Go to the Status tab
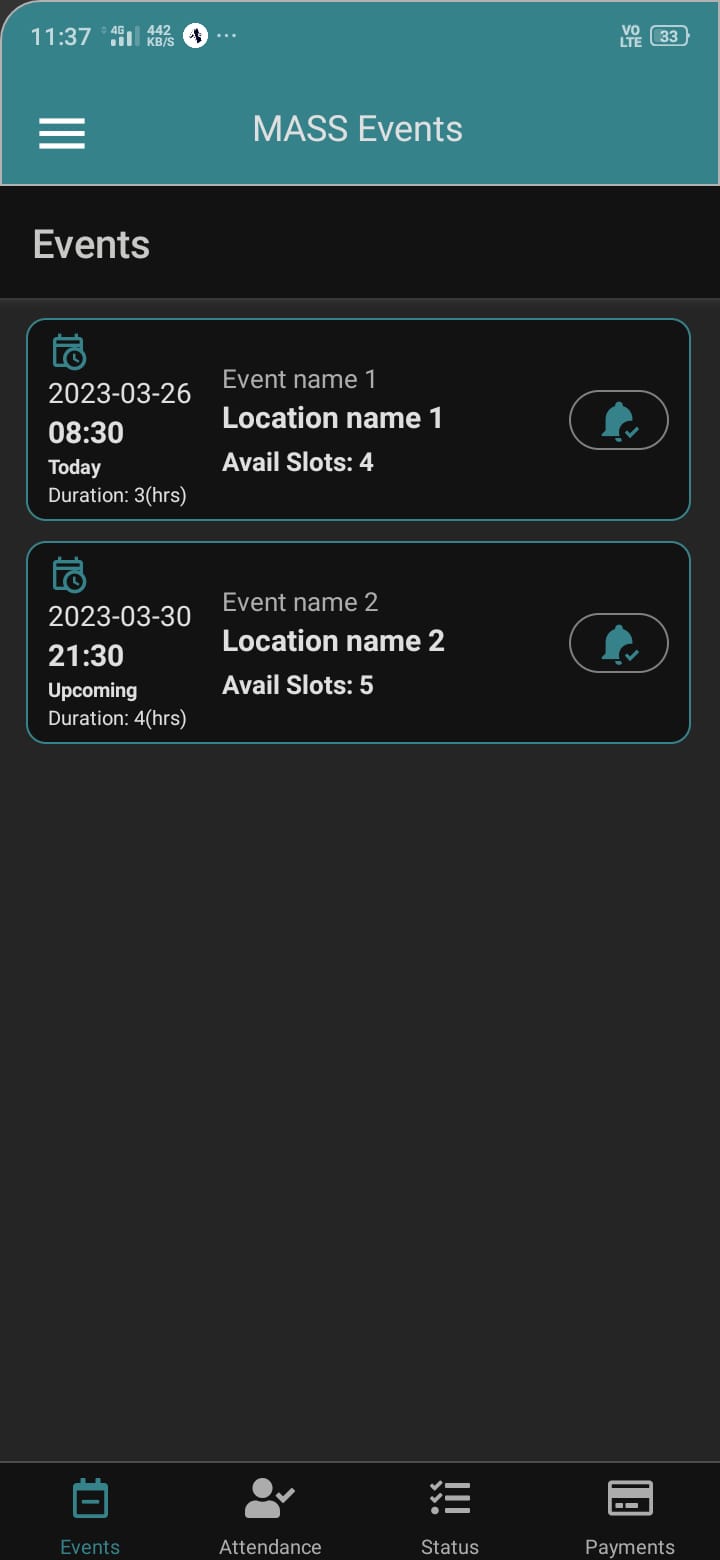This screenshot has width=720, height=1560. click(450, 1515)
